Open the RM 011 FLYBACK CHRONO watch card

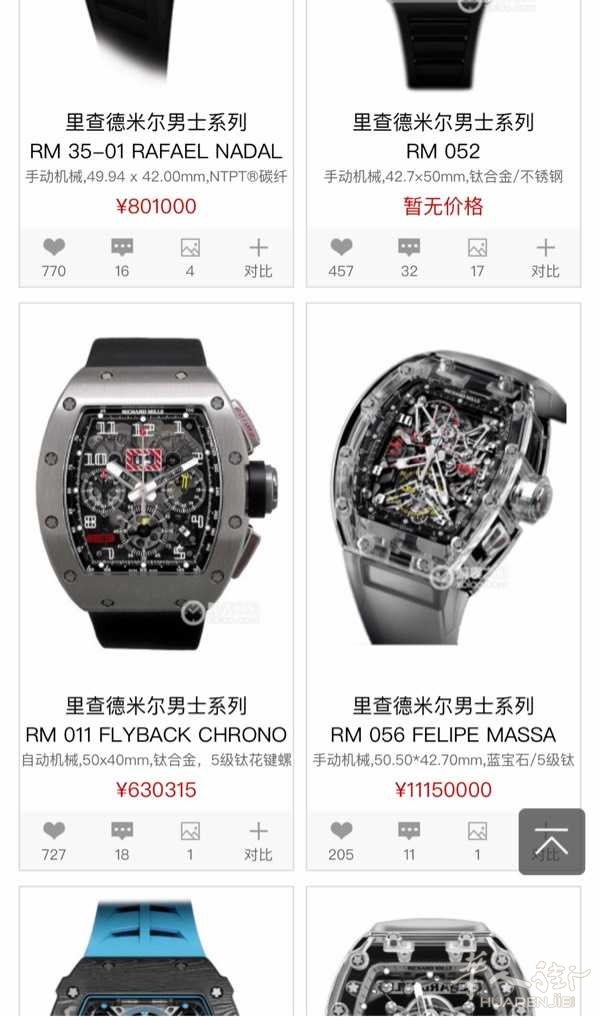(156, 555)
